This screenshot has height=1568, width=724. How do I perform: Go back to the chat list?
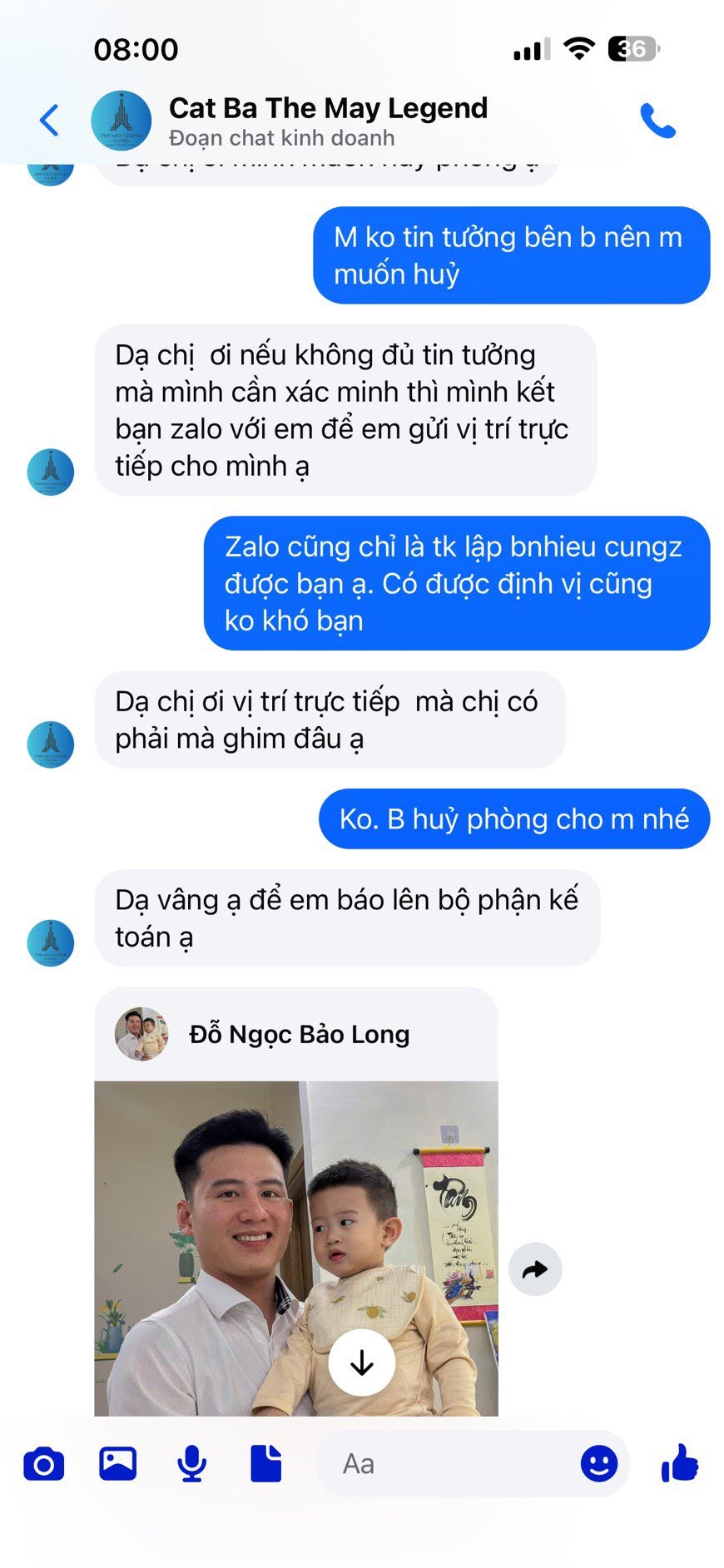coord(49,121)
